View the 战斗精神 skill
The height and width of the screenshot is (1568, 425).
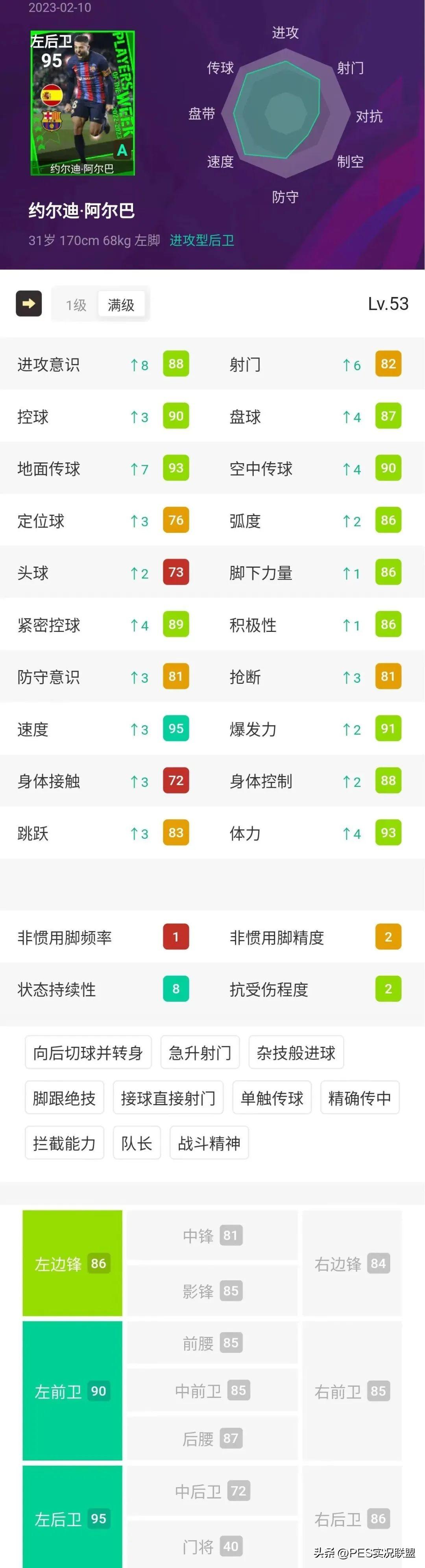pyautogui.click(x=209, y=1143)
